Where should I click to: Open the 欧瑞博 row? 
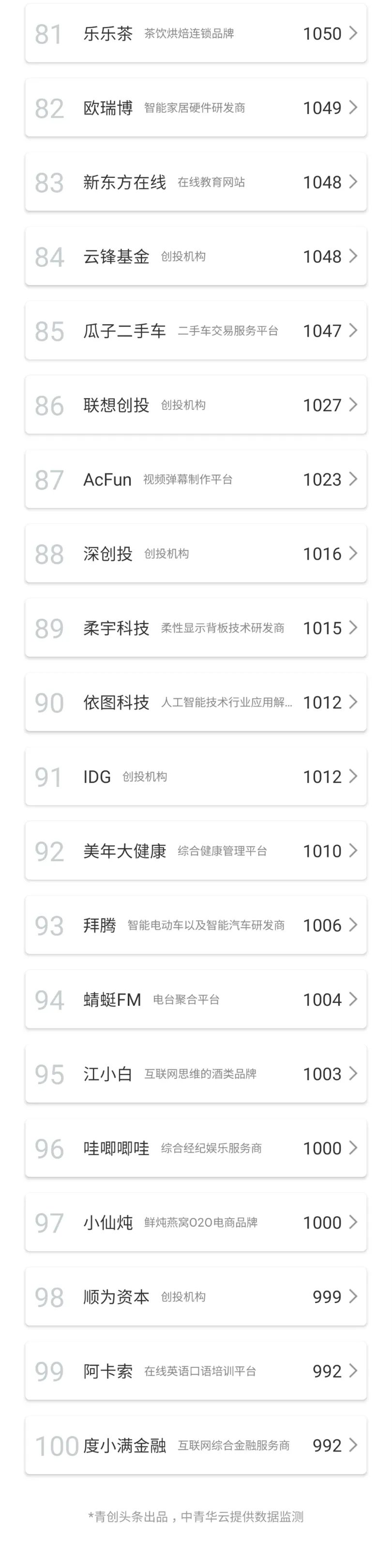[x=196, y=108]
